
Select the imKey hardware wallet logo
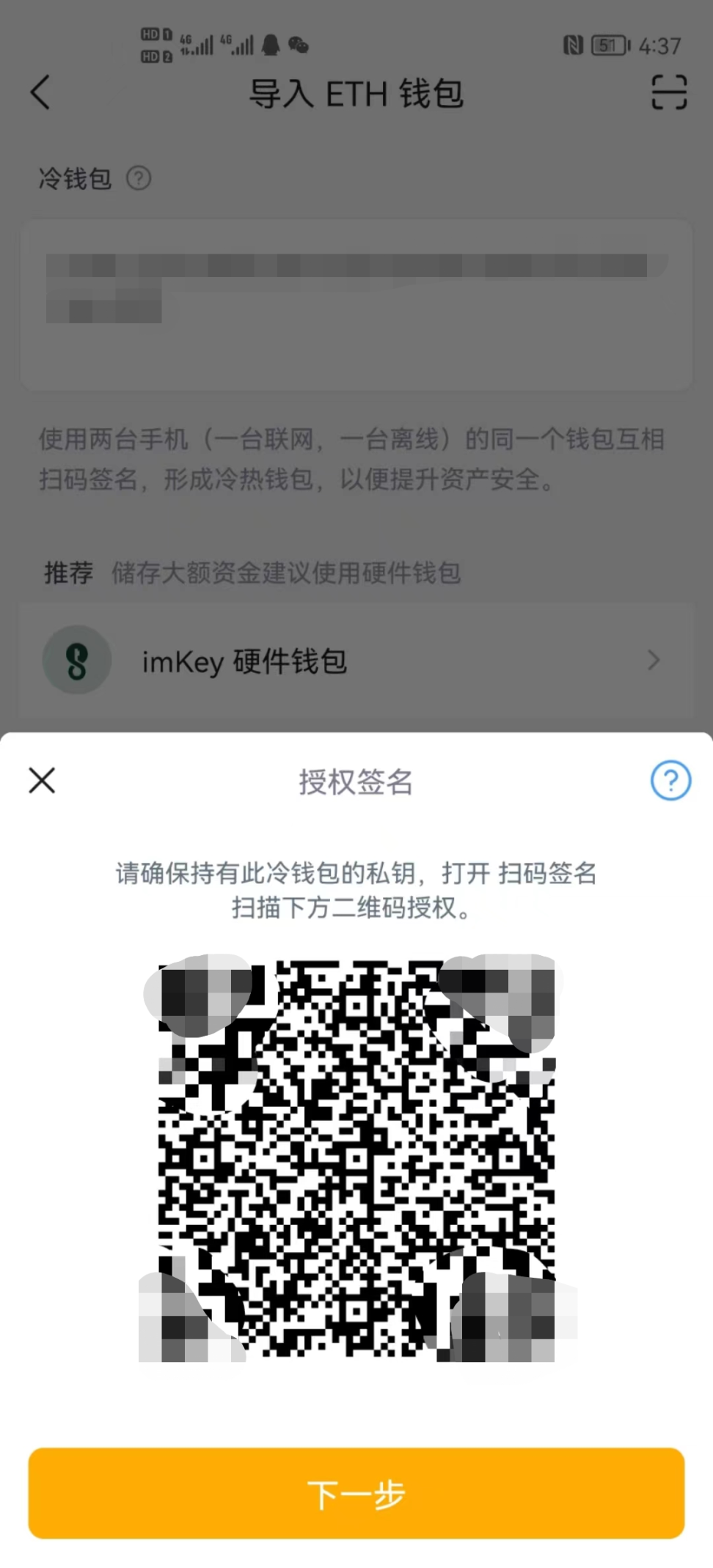click(x=77, y=659)
